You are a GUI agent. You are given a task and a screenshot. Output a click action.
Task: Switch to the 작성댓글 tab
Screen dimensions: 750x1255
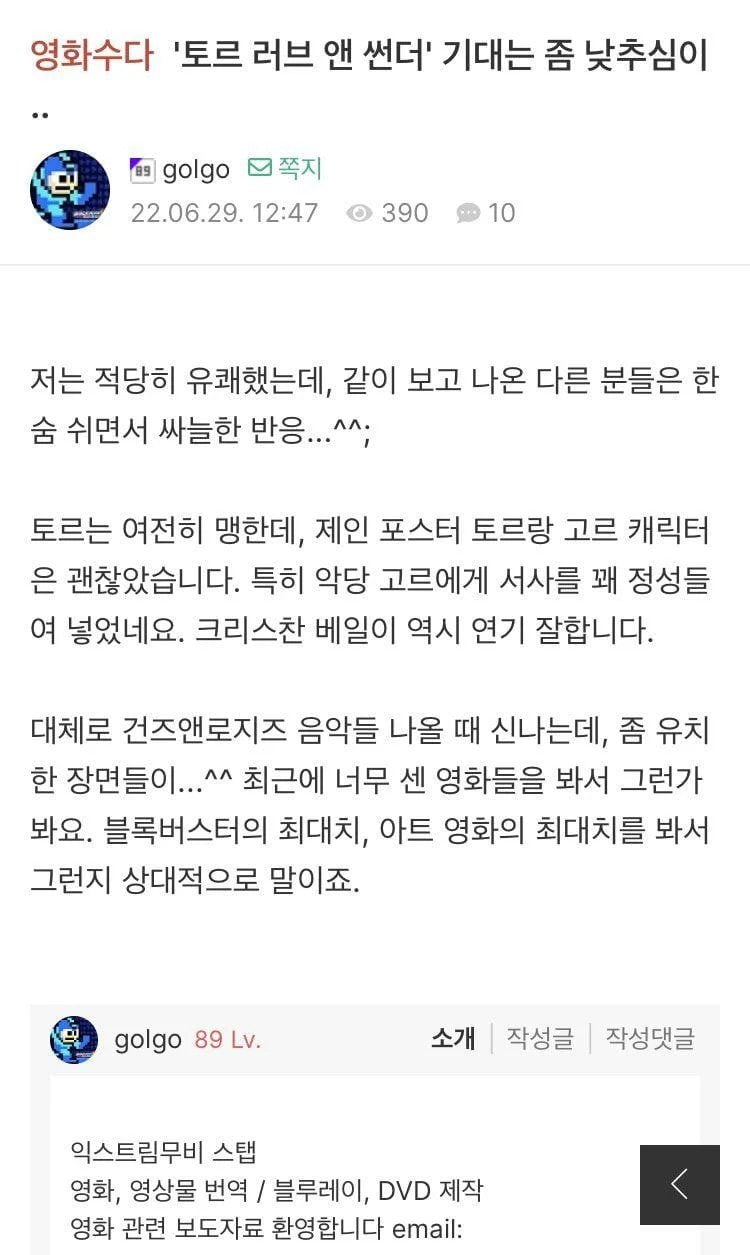[650, 1039]
